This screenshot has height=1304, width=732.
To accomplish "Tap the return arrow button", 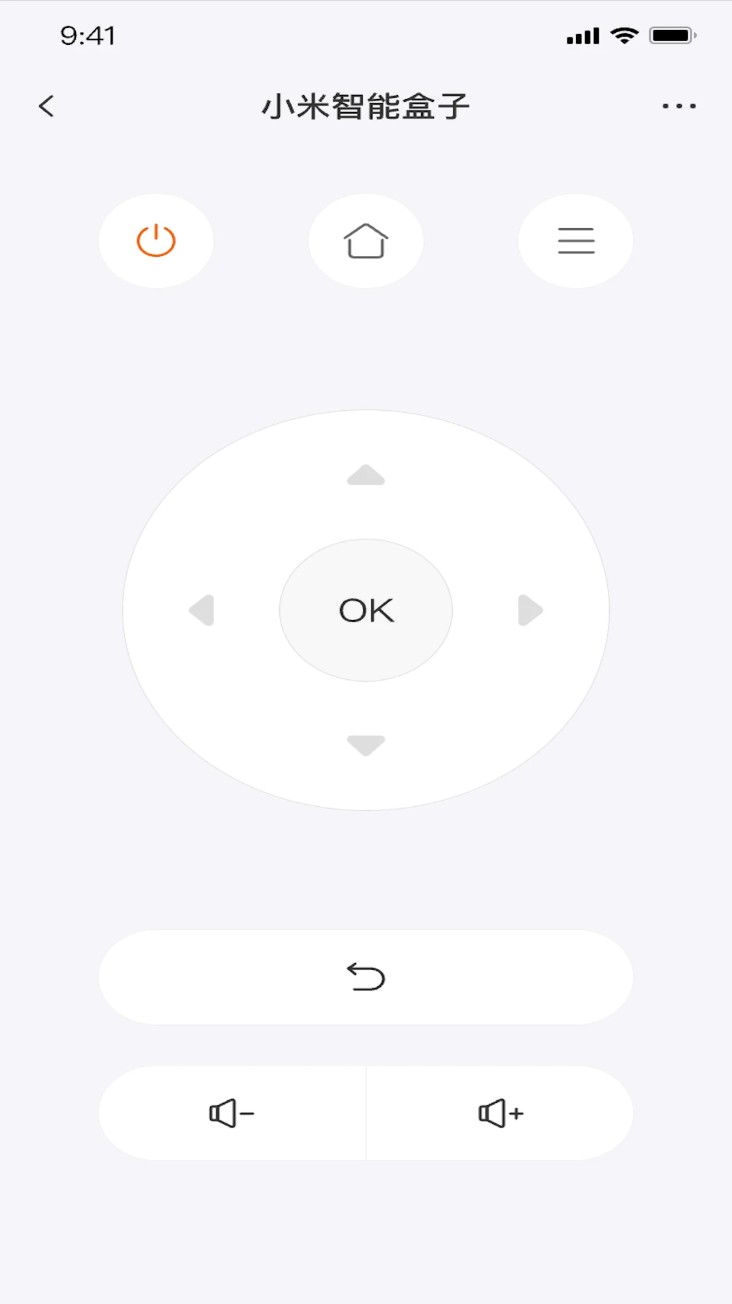I will (366, 977).
